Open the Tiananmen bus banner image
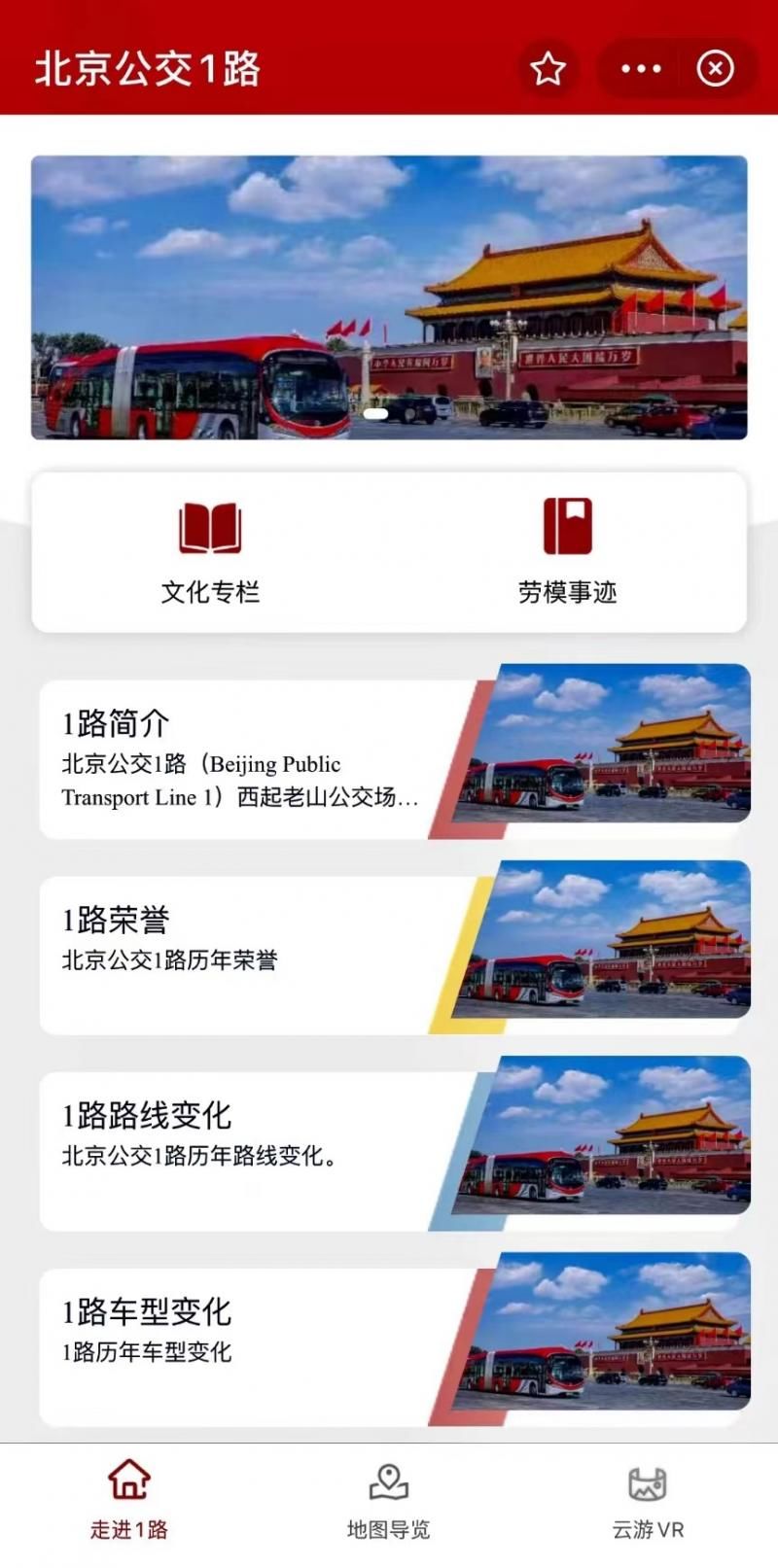 [389, 297]
